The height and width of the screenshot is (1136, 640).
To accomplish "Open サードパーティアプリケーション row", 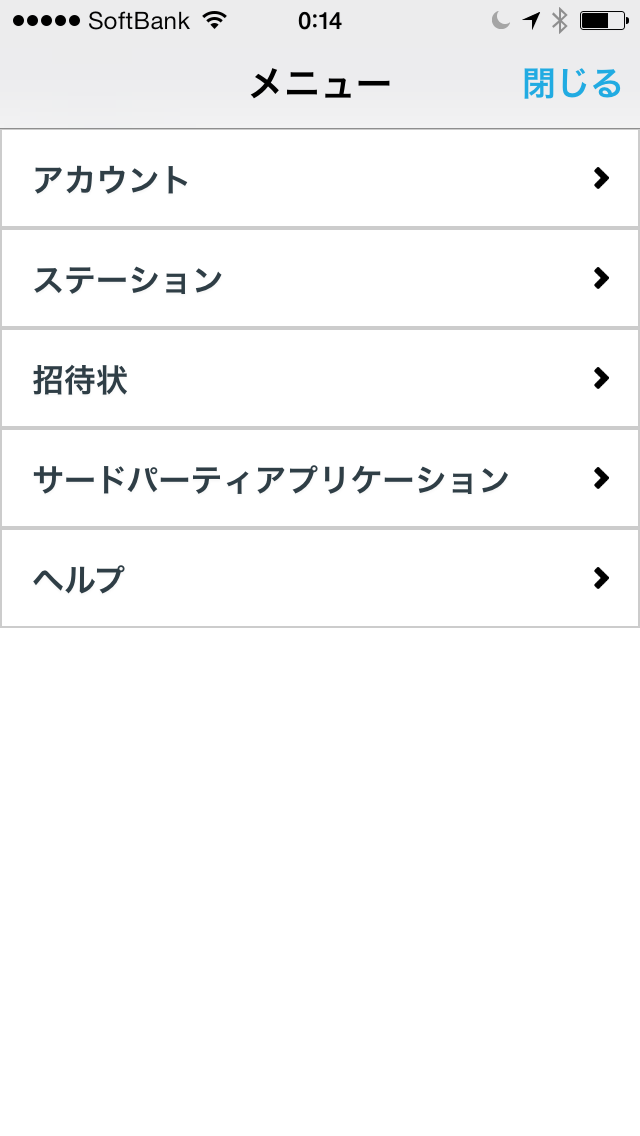I will tap(320, 479).
